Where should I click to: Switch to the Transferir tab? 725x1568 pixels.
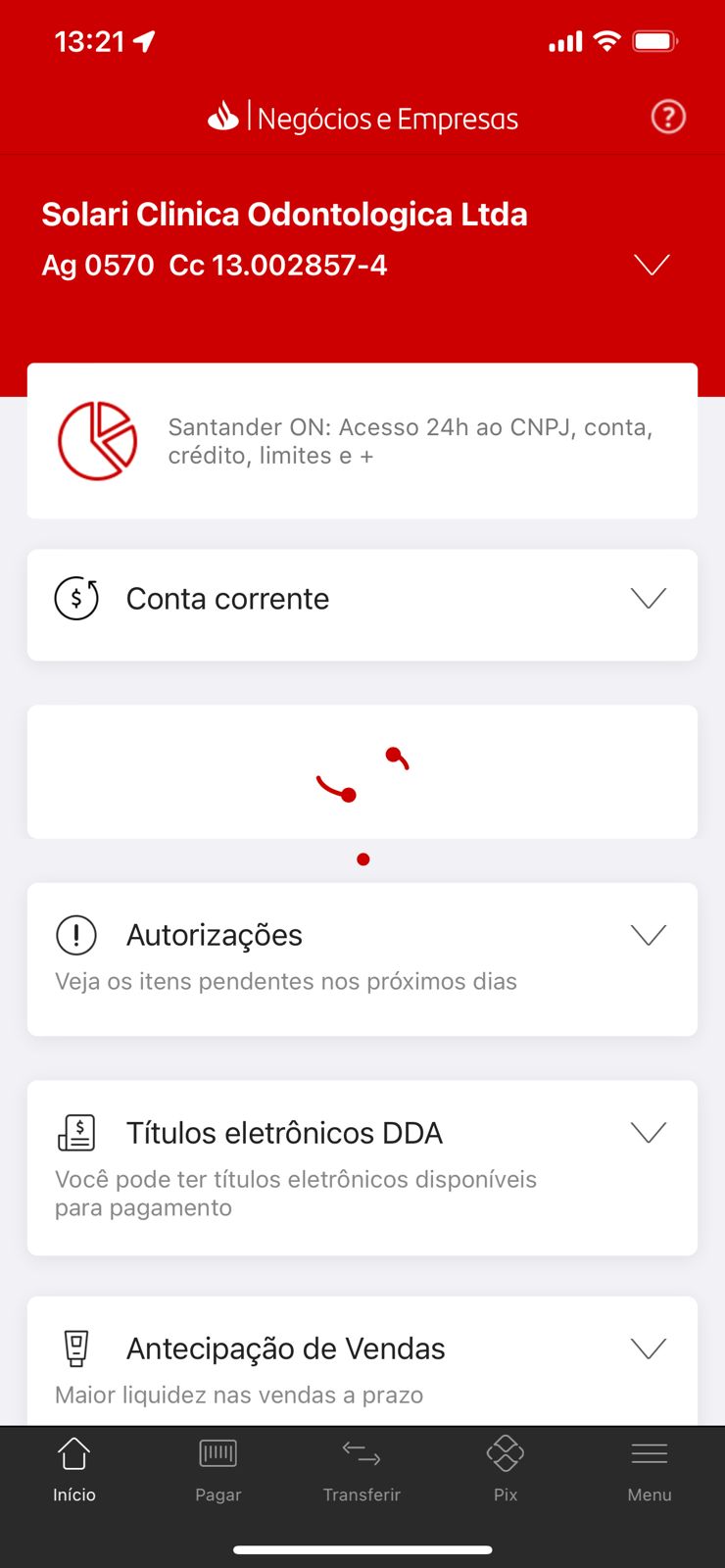362,1468
